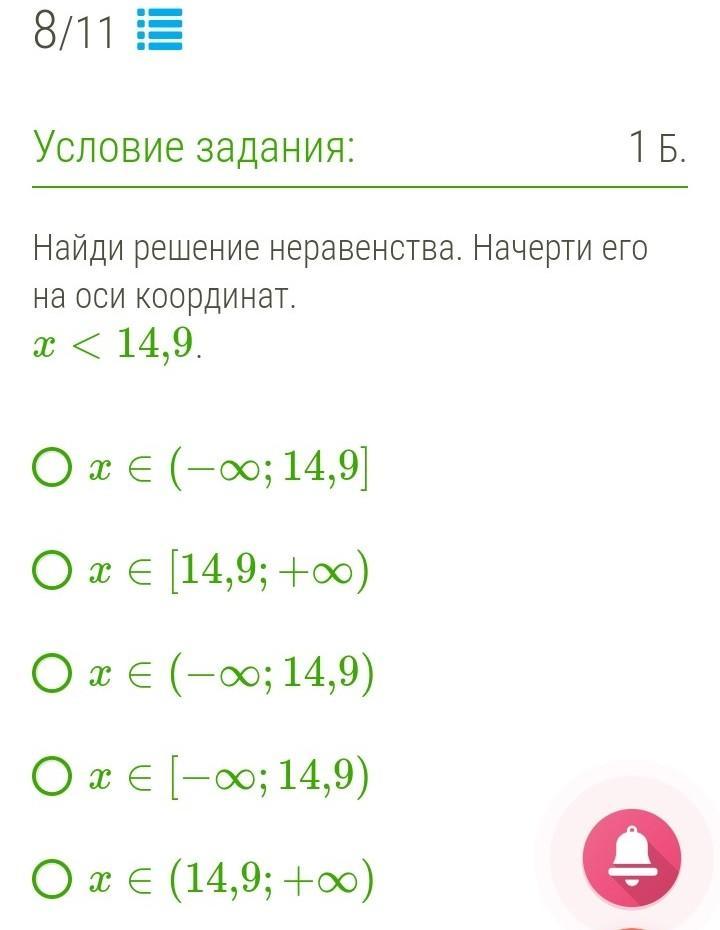Open the task list icon next to 8/11
The height and width of the screenshot is (930, 720).
pyautogui.click(x=160, y=30)
